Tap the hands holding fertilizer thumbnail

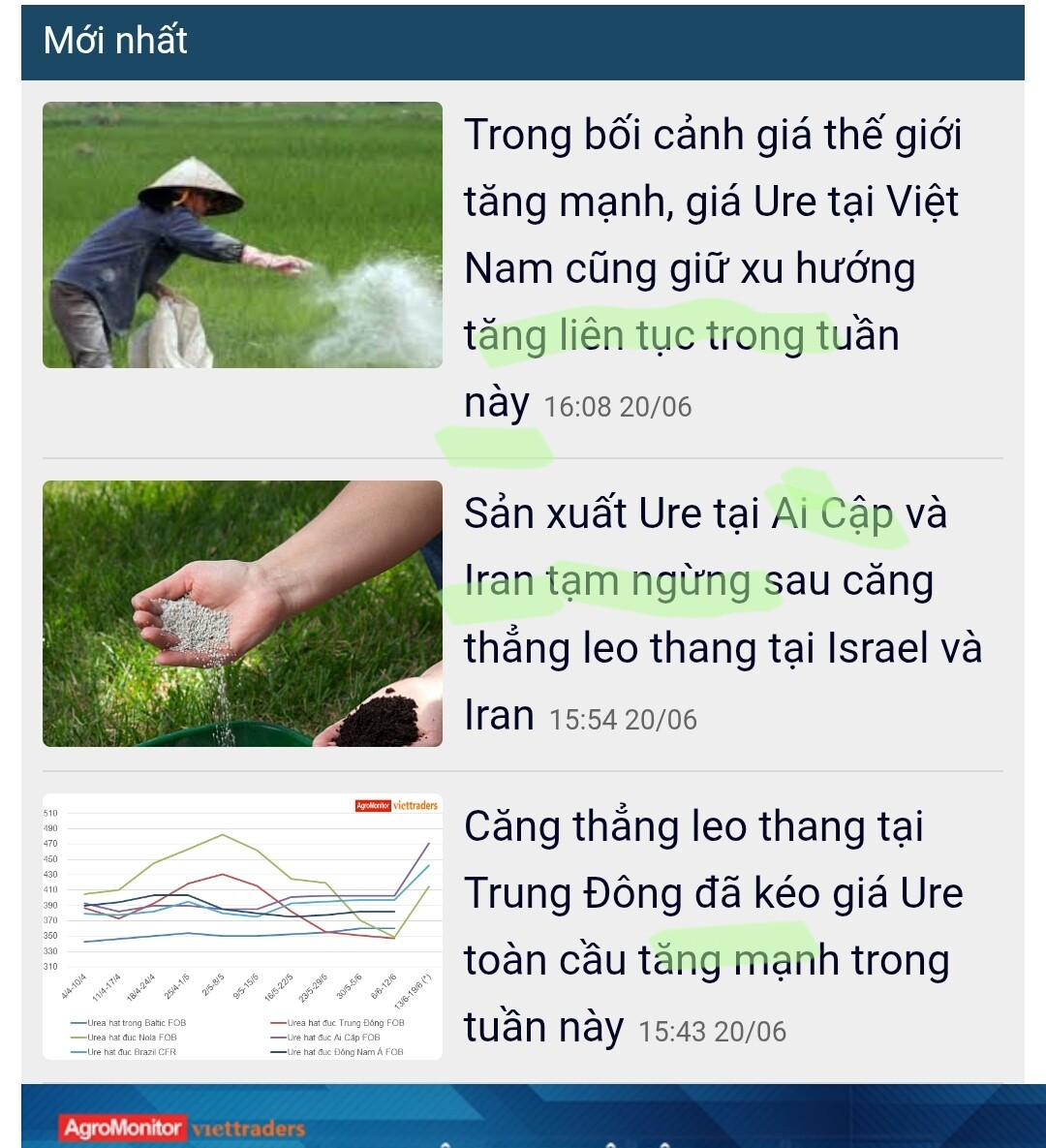tap(242, 614)
